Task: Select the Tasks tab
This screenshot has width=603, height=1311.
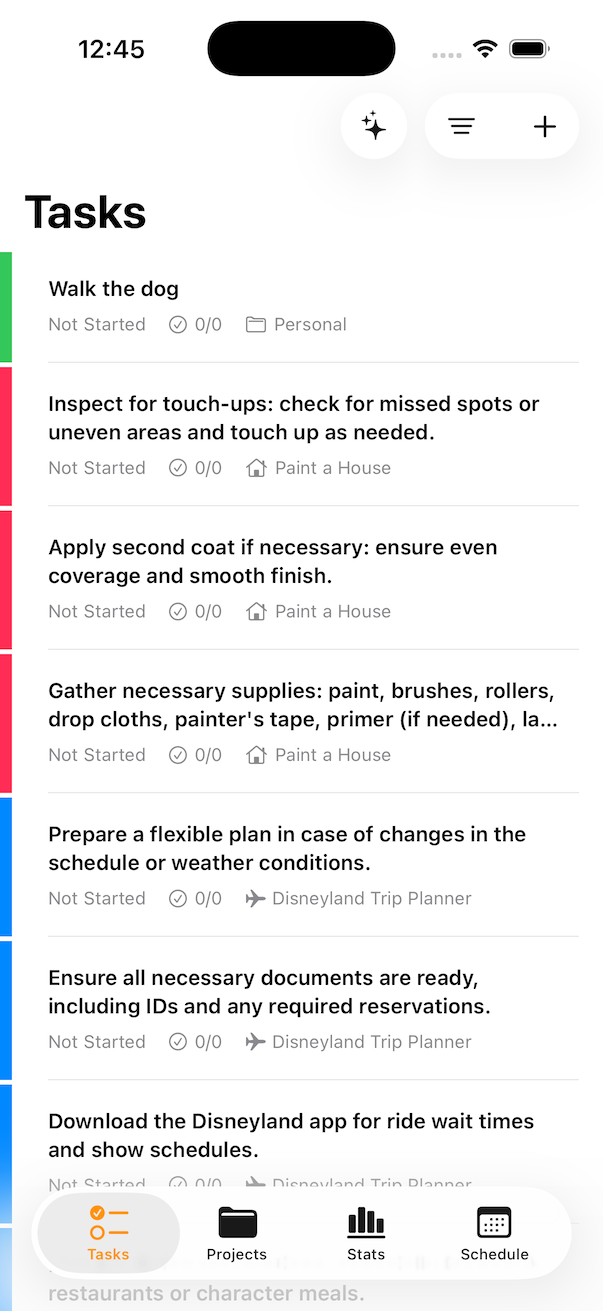Action: [x=108, y=1234]
